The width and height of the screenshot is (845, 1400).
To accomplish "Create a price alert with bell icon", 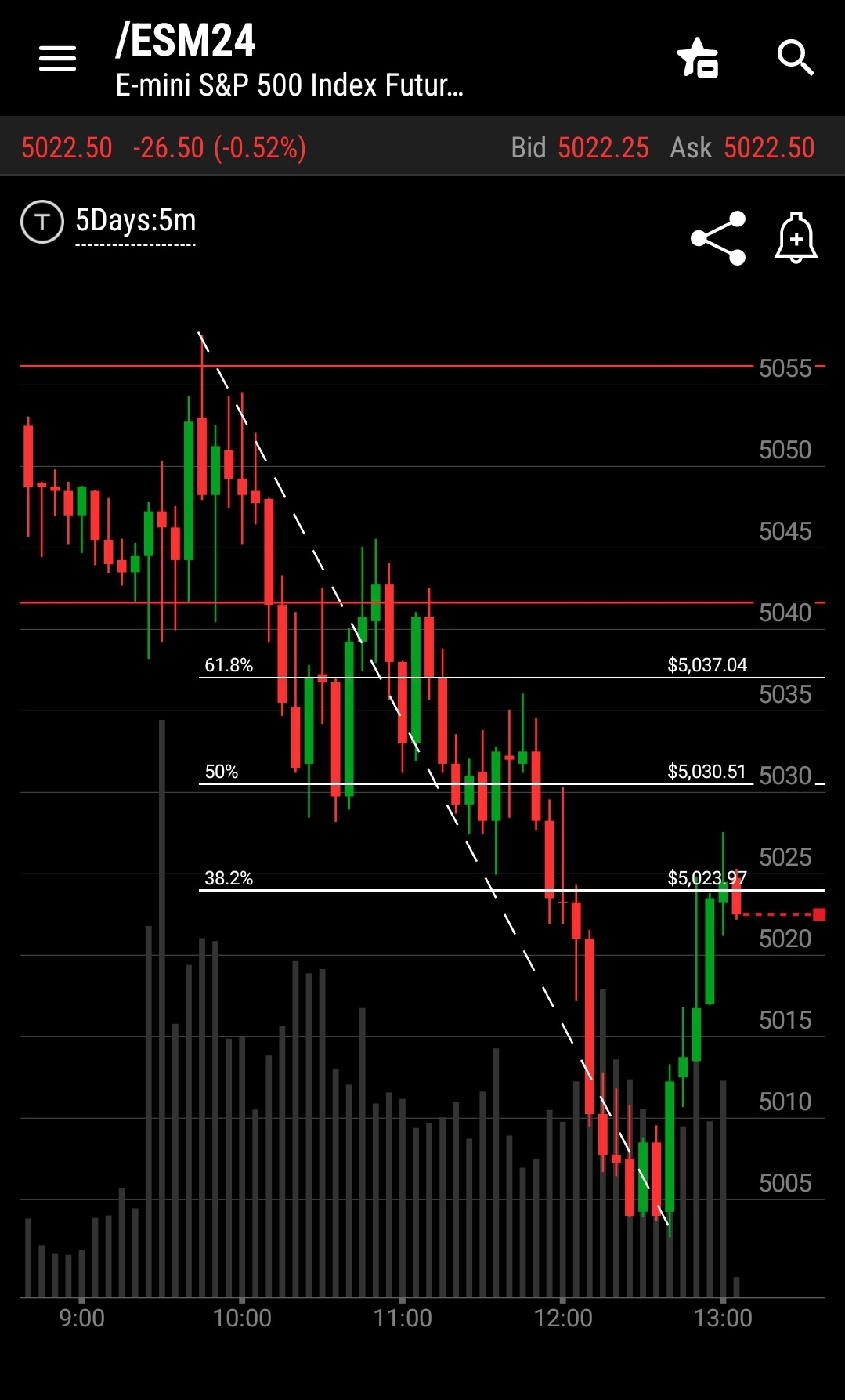I will pos(796,237).
